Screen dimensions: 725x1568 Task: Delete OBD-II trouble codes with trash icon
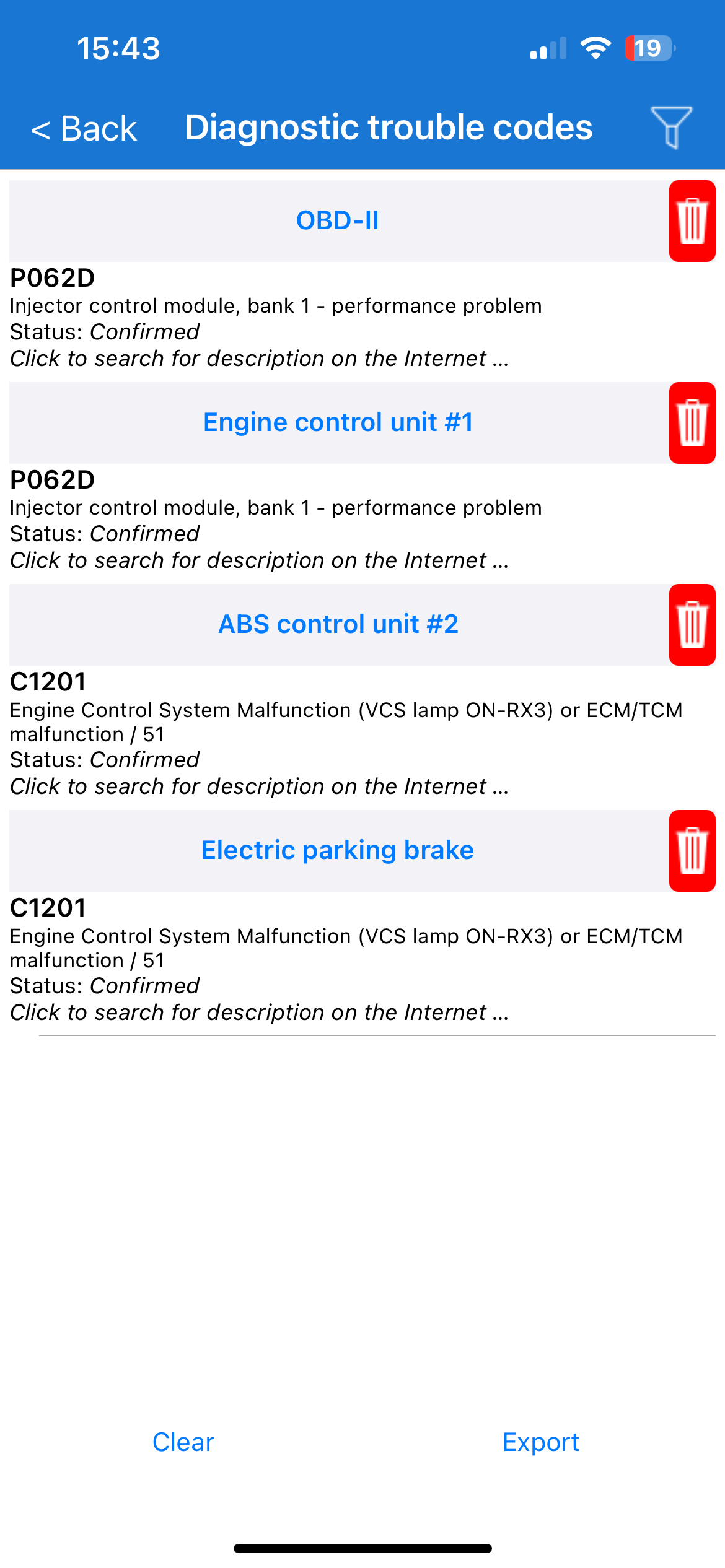point(692,221)
